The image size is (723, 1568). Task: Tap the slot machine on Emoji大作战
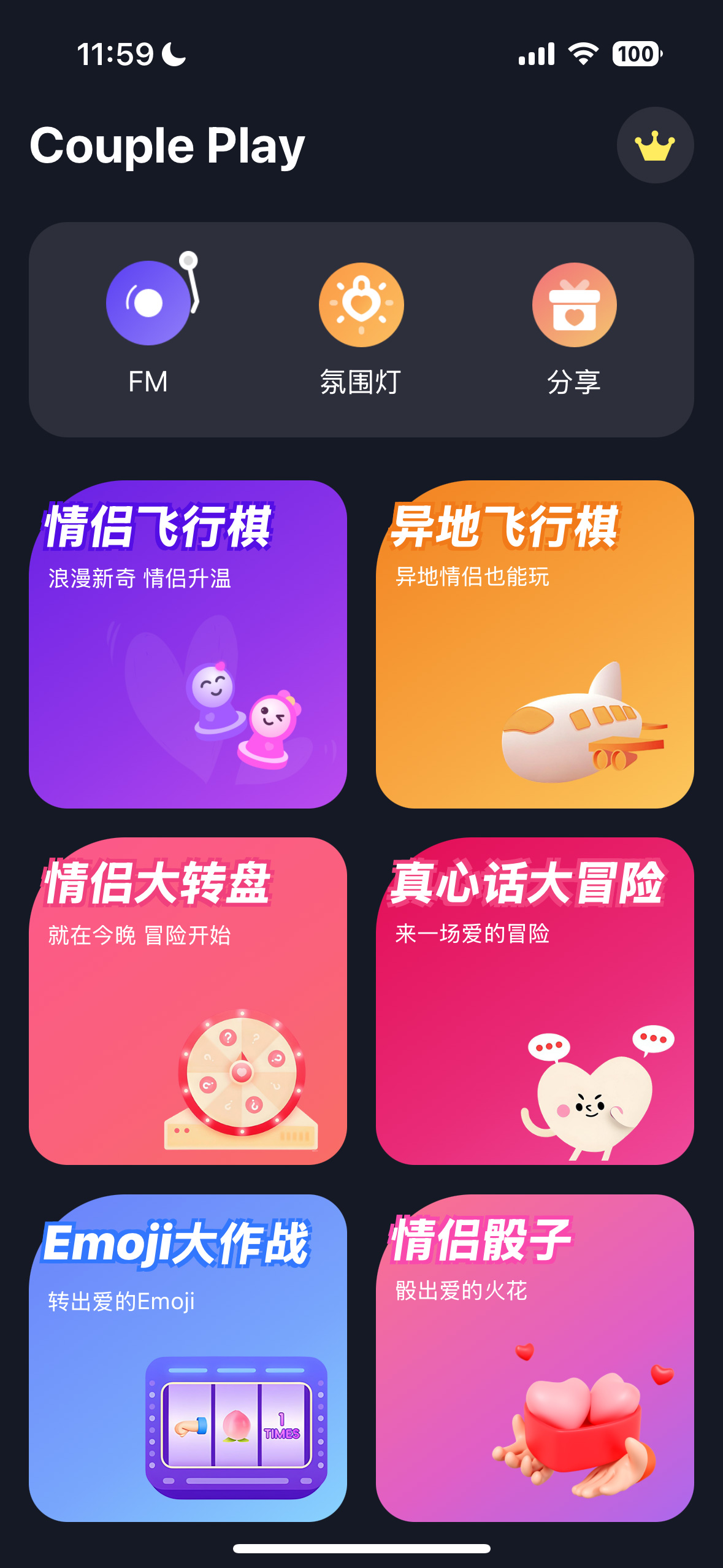pos(236,1423)
